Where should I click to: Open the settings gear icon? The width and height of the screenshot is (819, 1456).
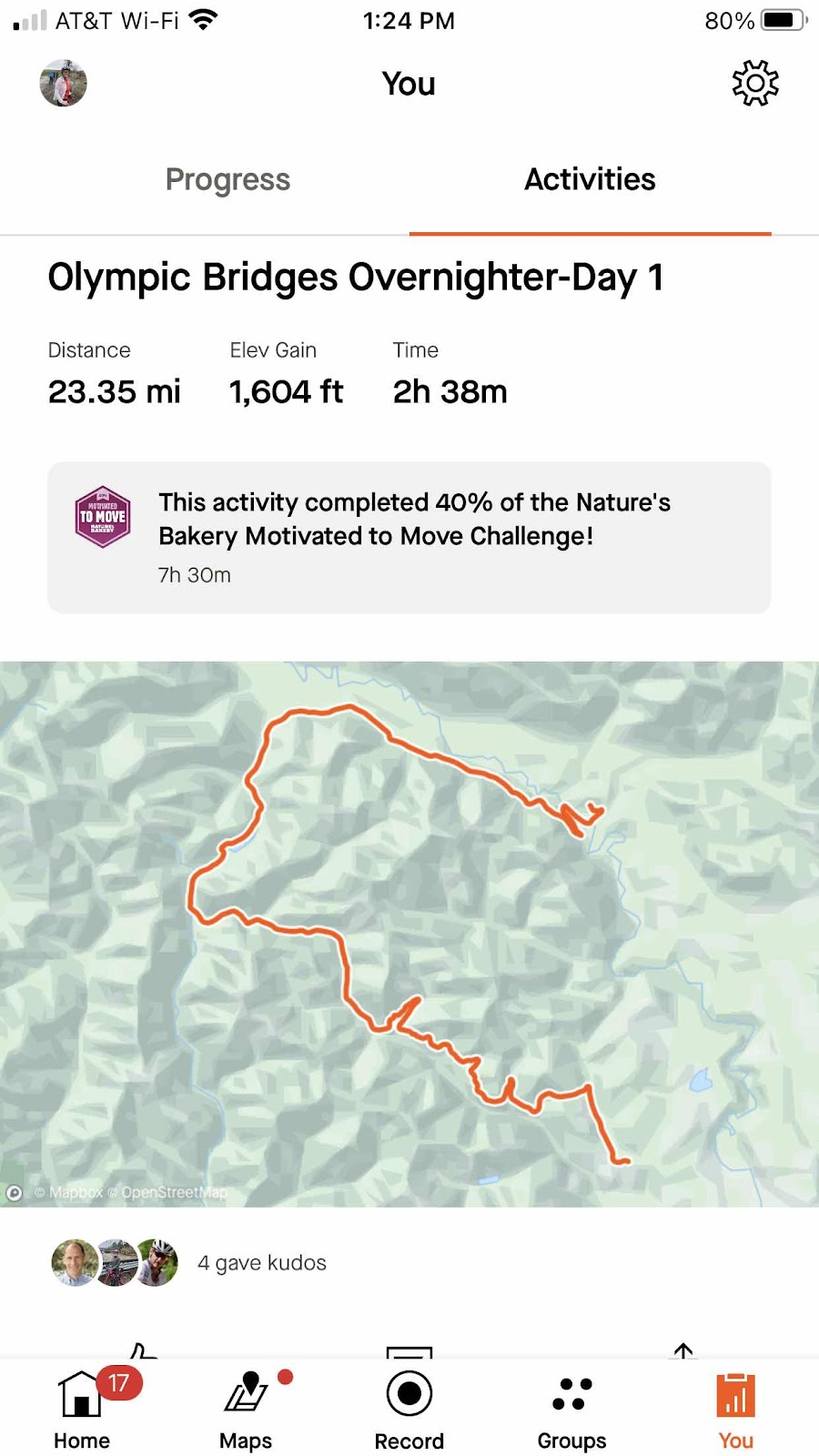(x=755, y=84)
